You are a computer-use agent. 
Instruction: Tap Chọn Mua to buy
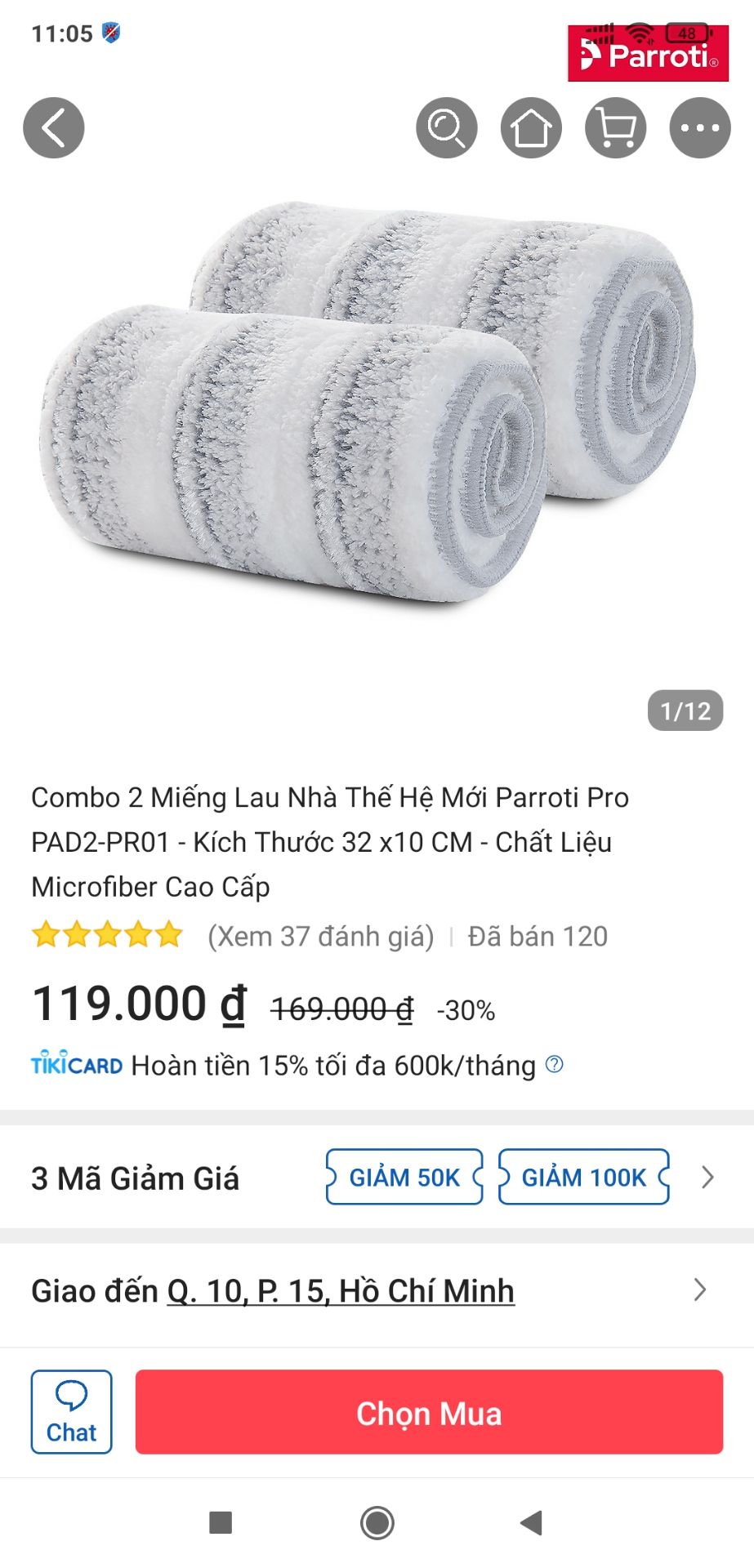[x=429, y=1412]
